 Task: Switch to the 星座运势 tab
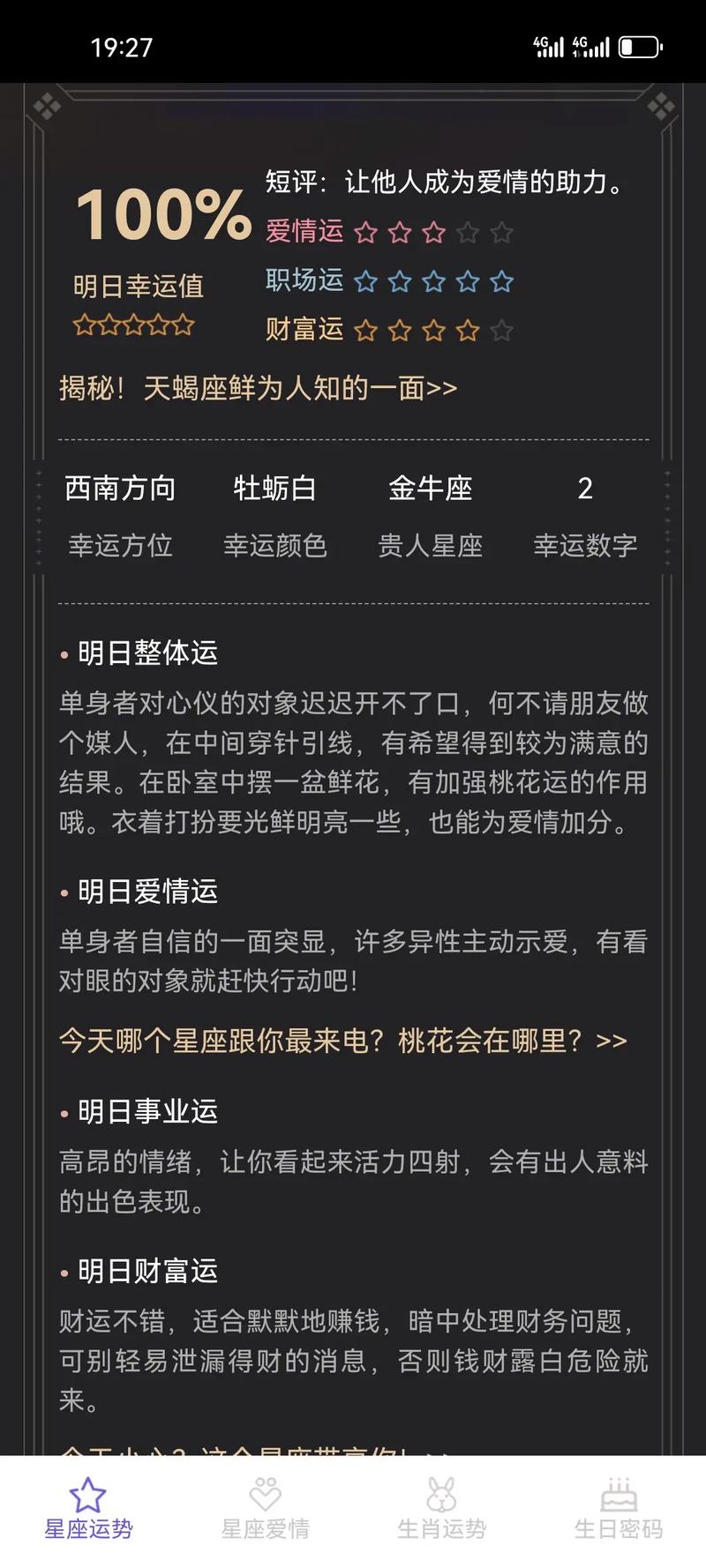tap(88, 1510)
